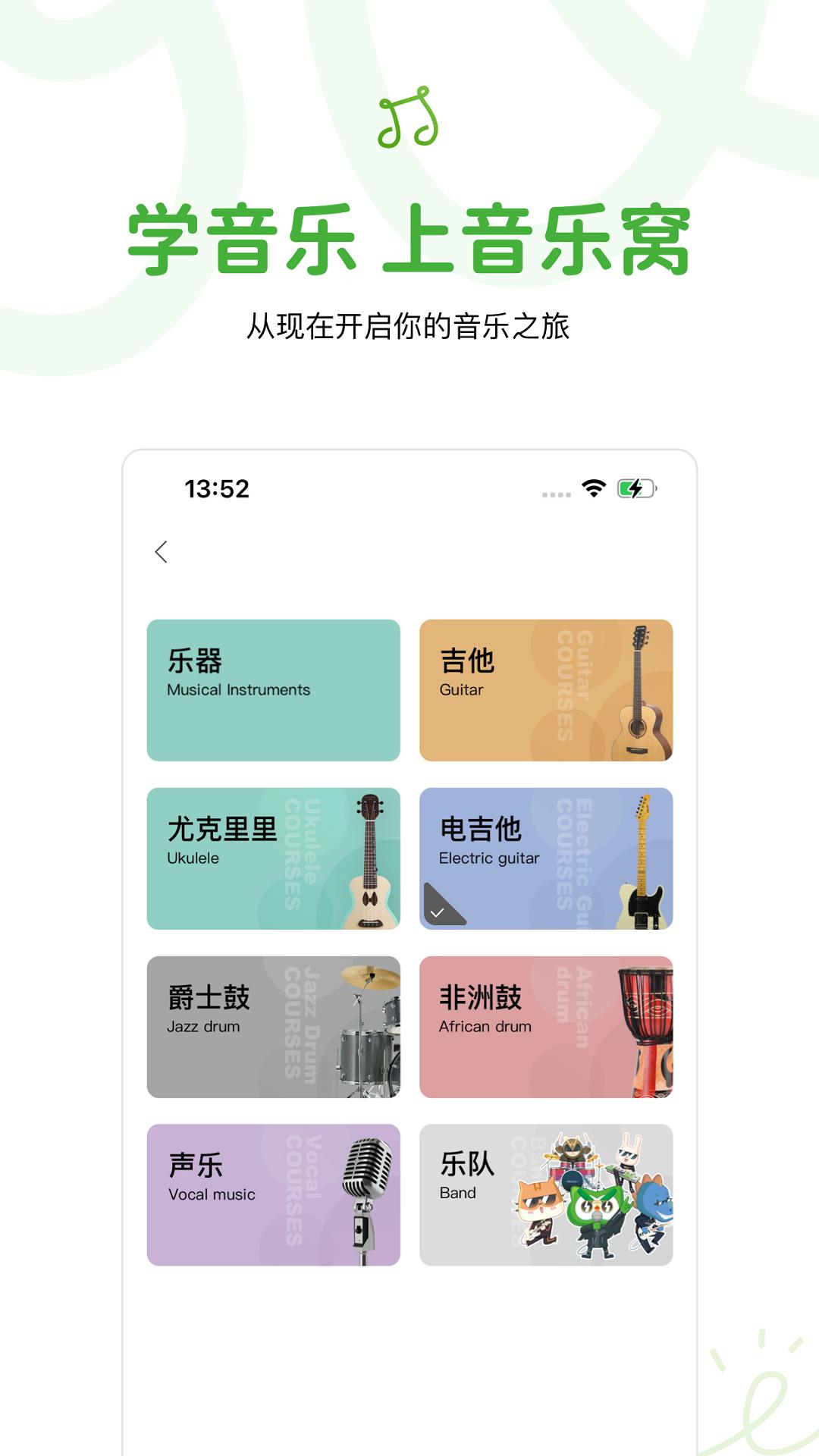Click the 学音乐 上音乐窝 heading

tap(408, 235)
